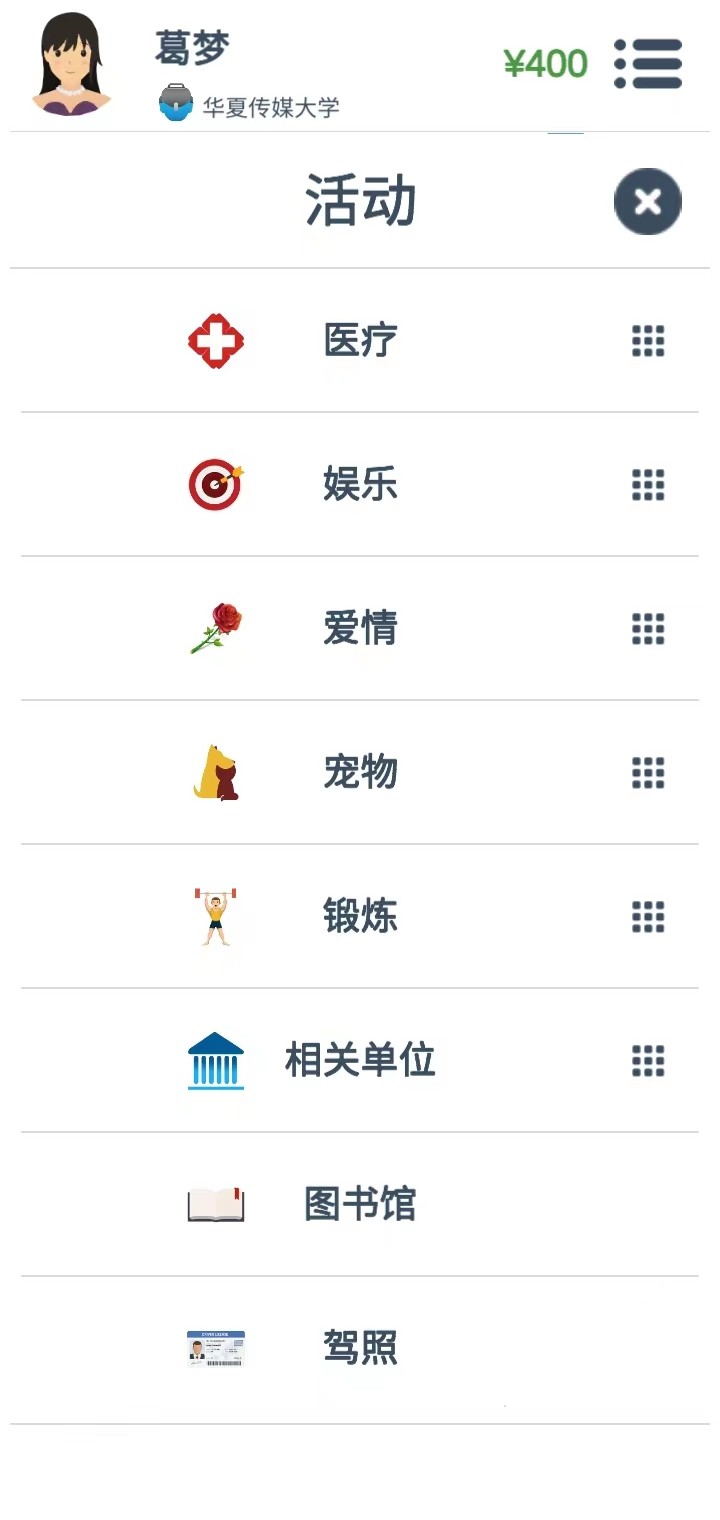
Task: Click the driver's license card icon for 驾照
Action: (215, 1349)
